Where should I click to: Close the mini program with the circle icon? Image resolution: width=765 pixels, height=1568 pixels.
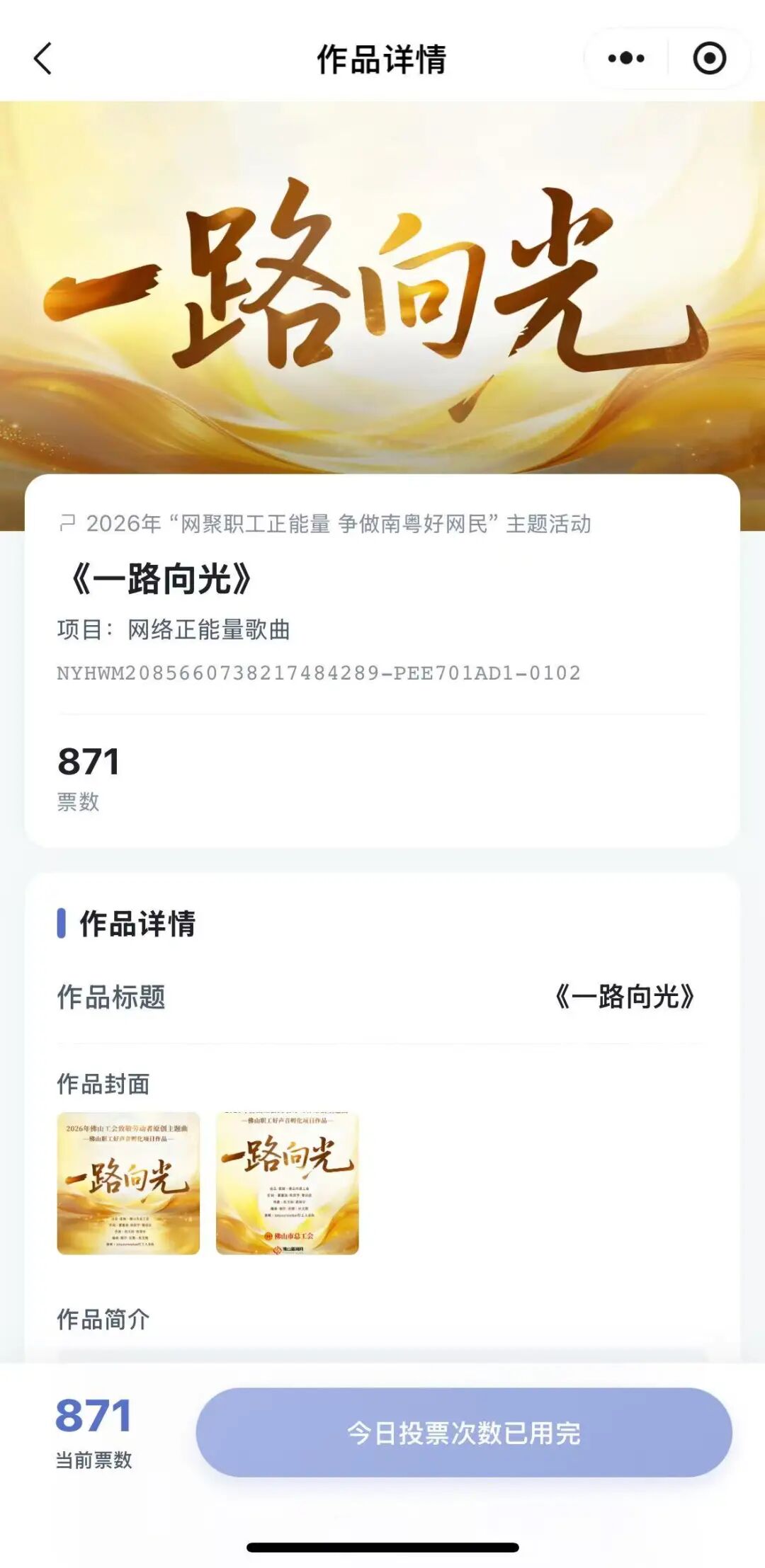click(x=709, y=58)
